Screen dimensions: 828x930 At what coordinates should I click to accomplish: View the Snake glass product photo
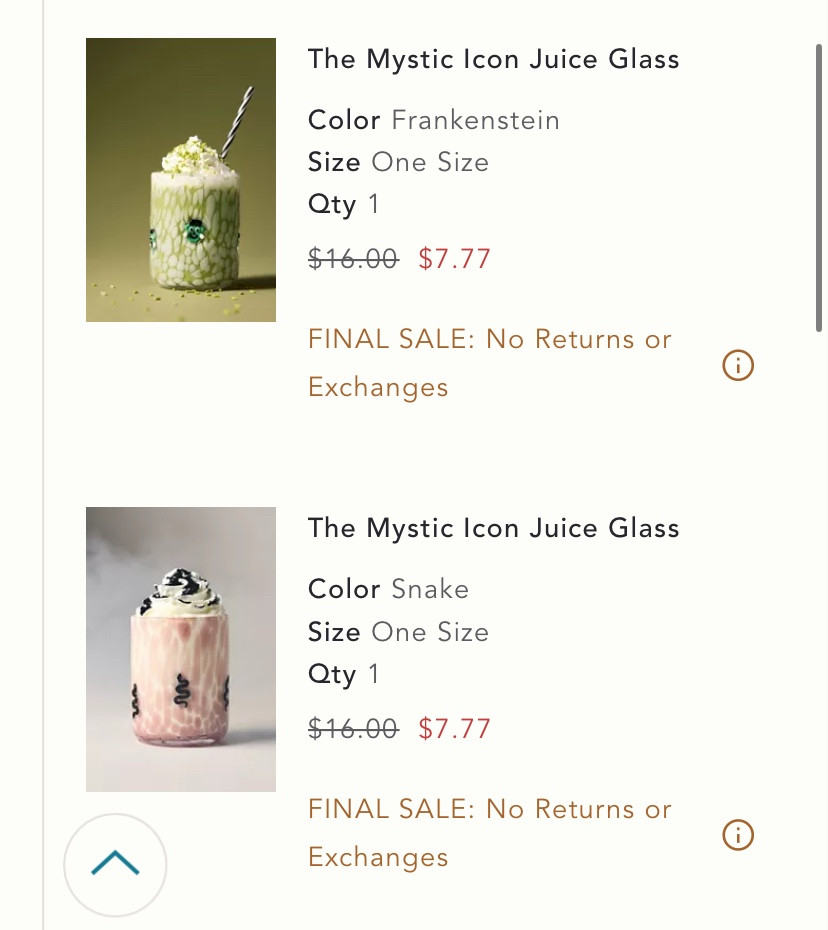181,648
